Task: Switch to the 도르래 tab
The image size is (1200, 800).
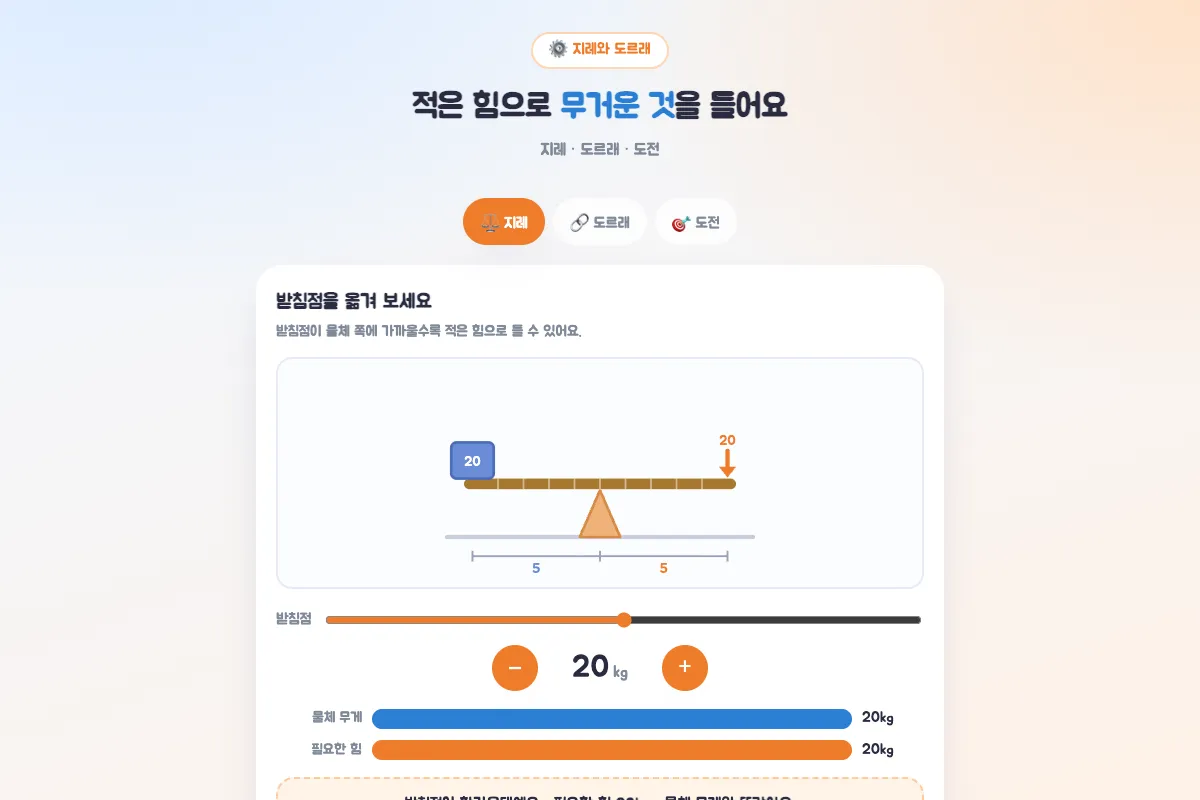Action: coord(600,222)
